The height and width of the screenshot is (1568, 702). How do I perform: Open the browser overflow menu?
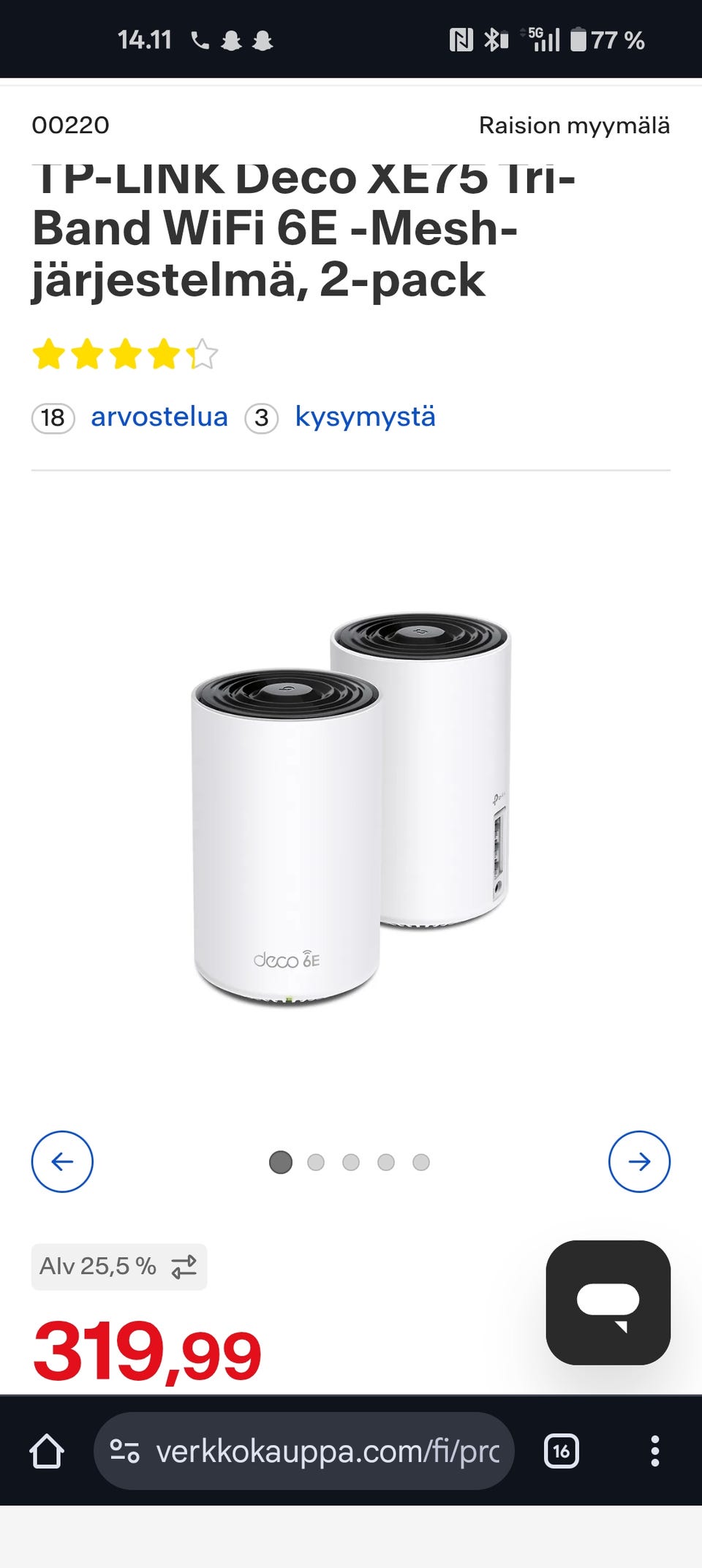tap(654, 1451)
